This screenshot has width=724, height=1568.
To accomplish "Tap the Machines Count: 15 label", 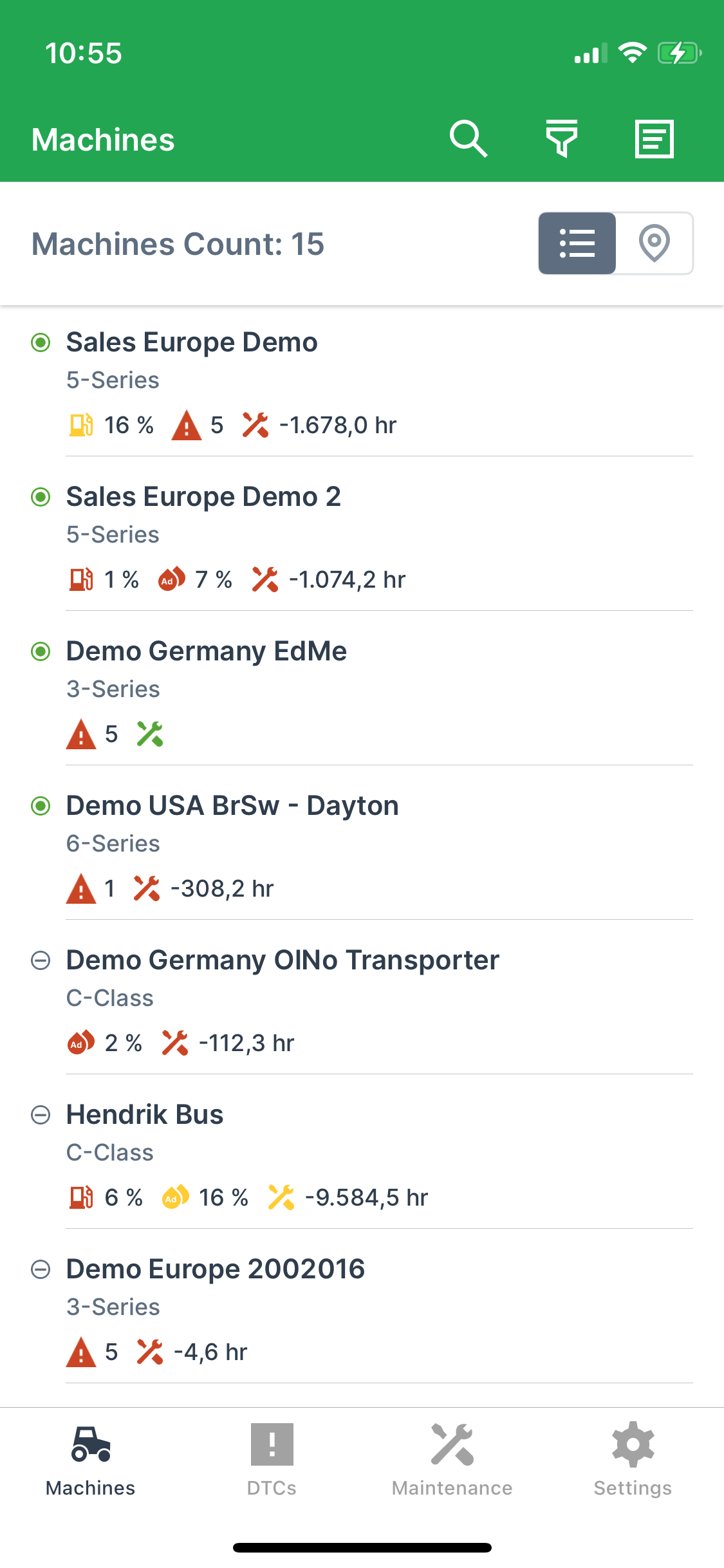I will point(178,244).
